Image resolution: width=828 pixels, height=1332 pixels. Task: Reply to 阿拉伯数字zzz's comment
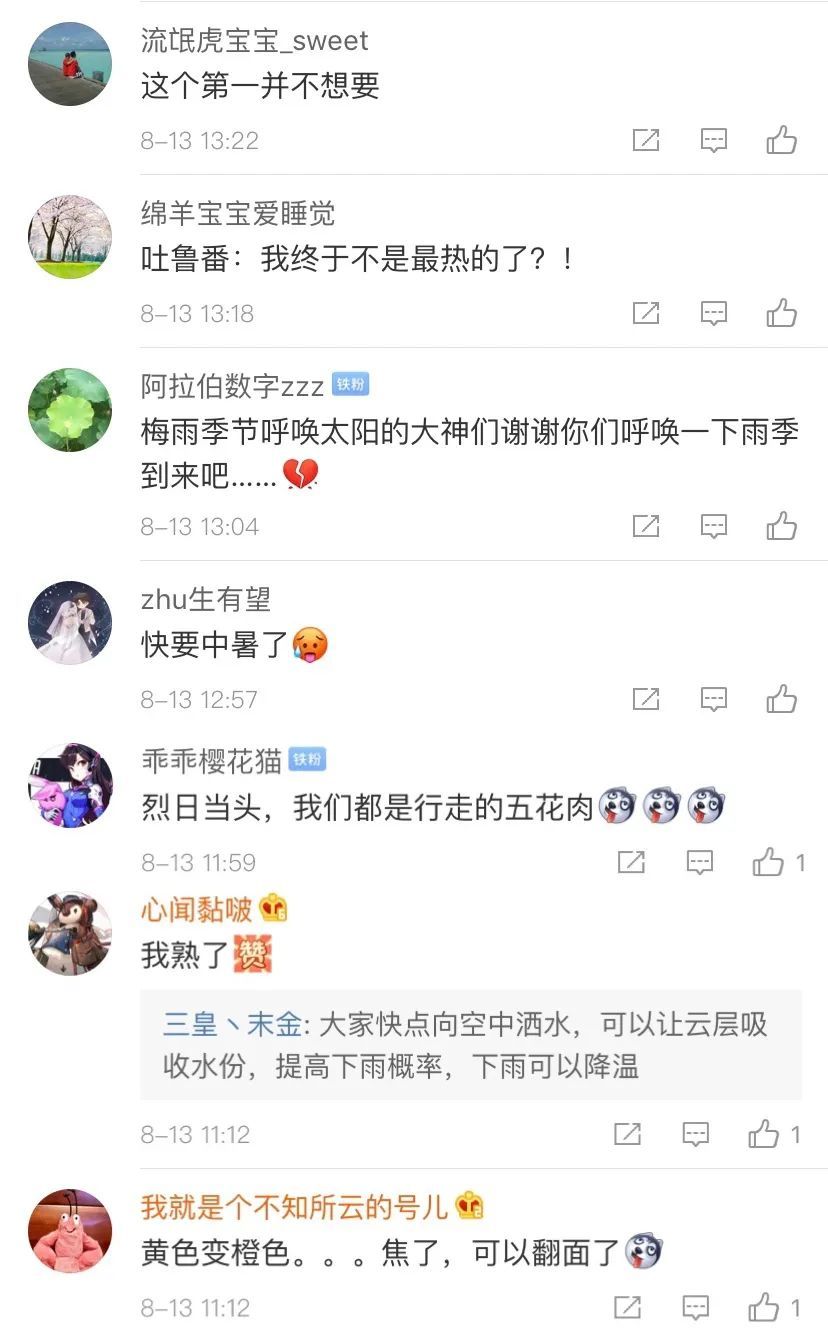tap(713, 526)
